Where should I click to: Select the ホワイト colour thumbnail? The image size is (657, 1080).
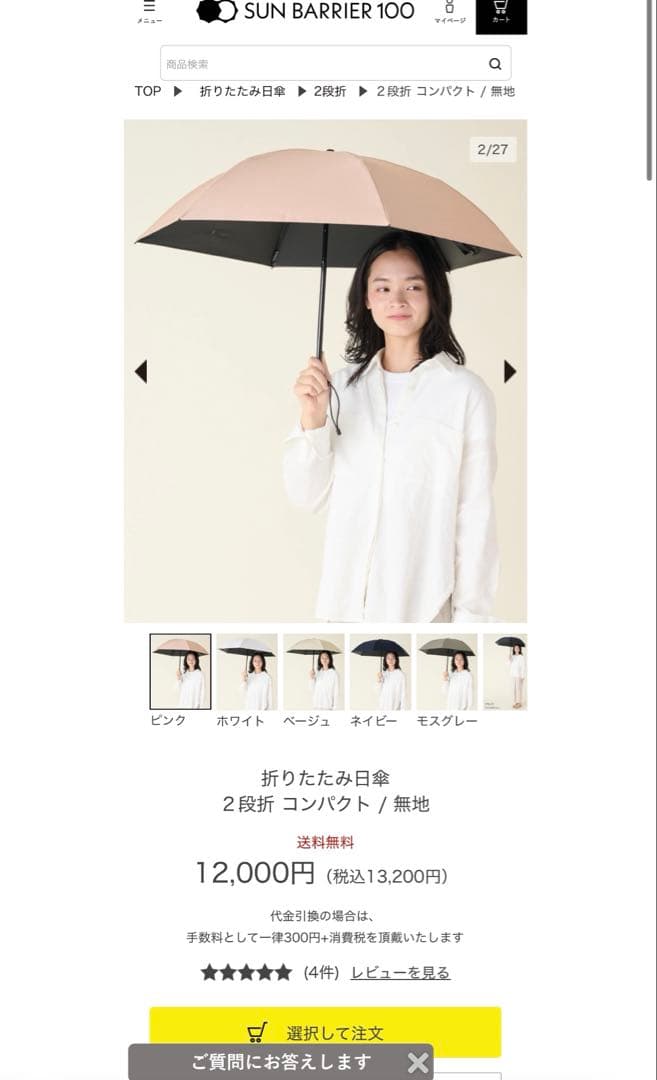click(x=246, y=671)
